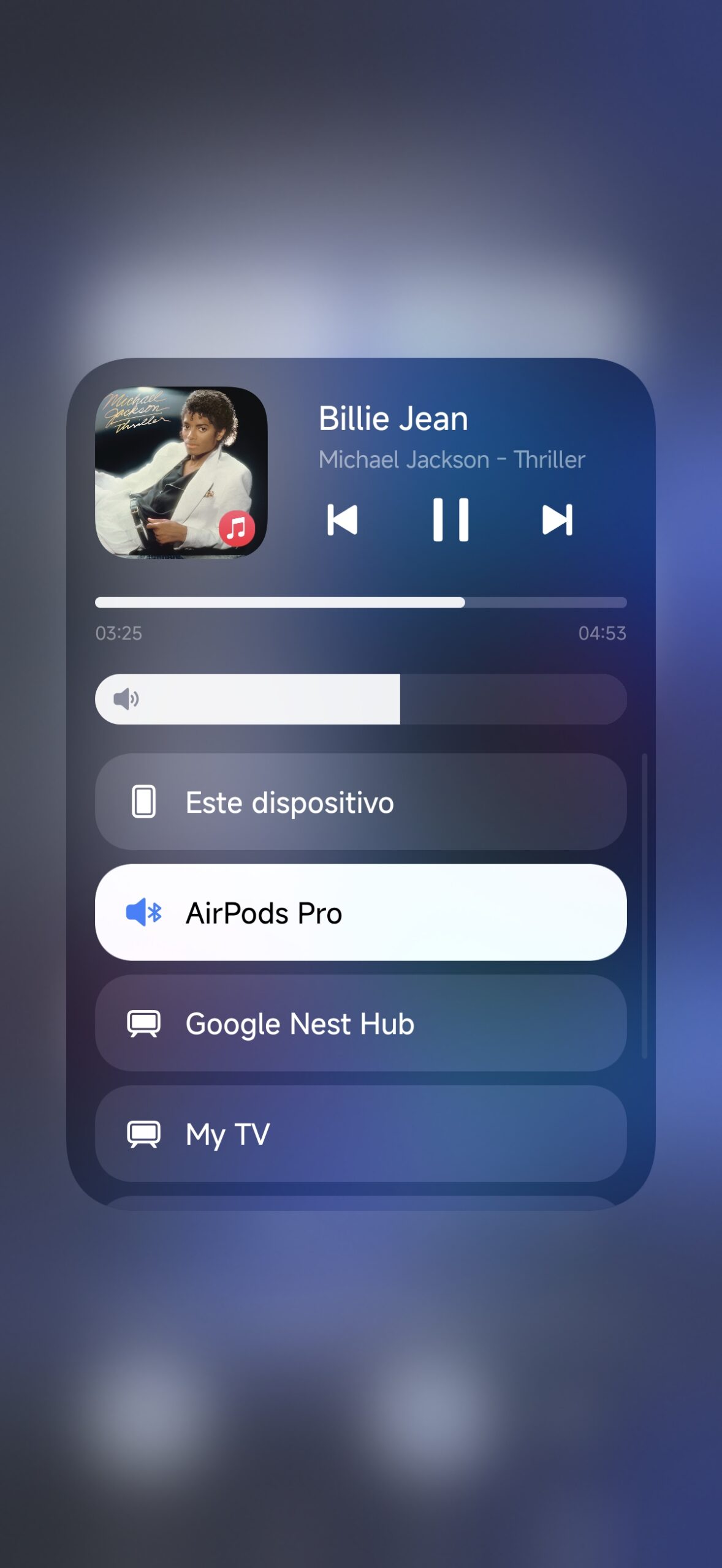Pause Billie Jean playback
Viewport: 722px width, 1568px height.
click(x=450, y=520)
